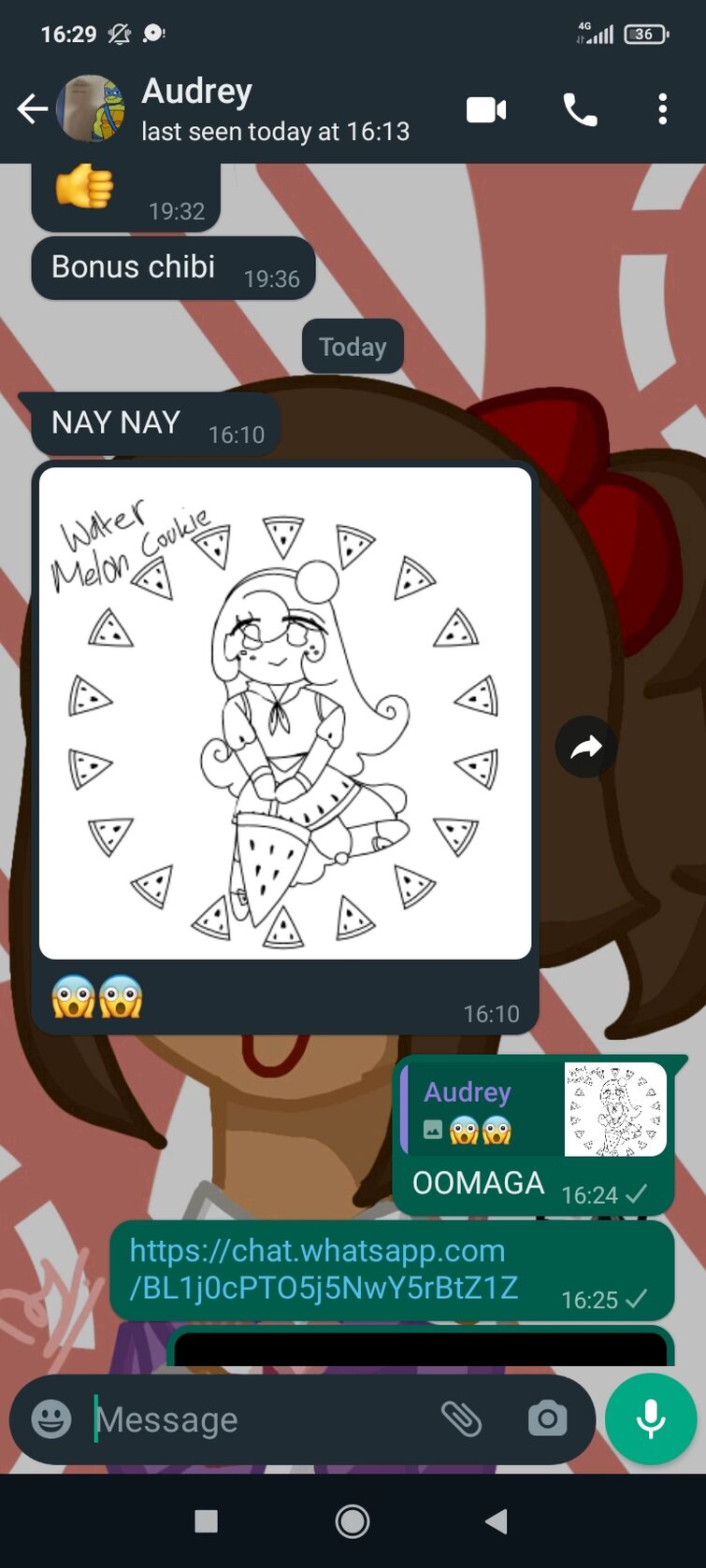Open the chat.whatsapp.com group invite link
The width and height of the screenshot is (706, 1568).
coord(324,1269)
